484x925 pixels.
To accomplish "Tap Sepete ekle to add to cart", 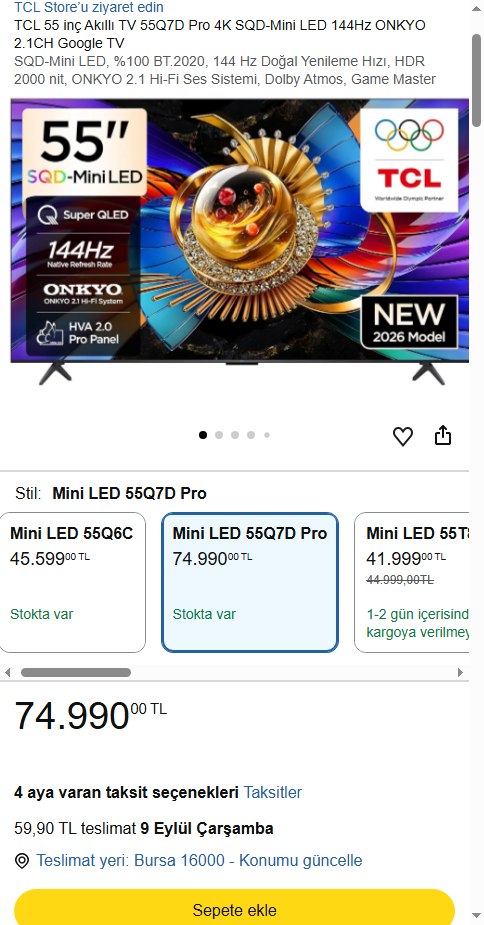I will pos(234,907).
